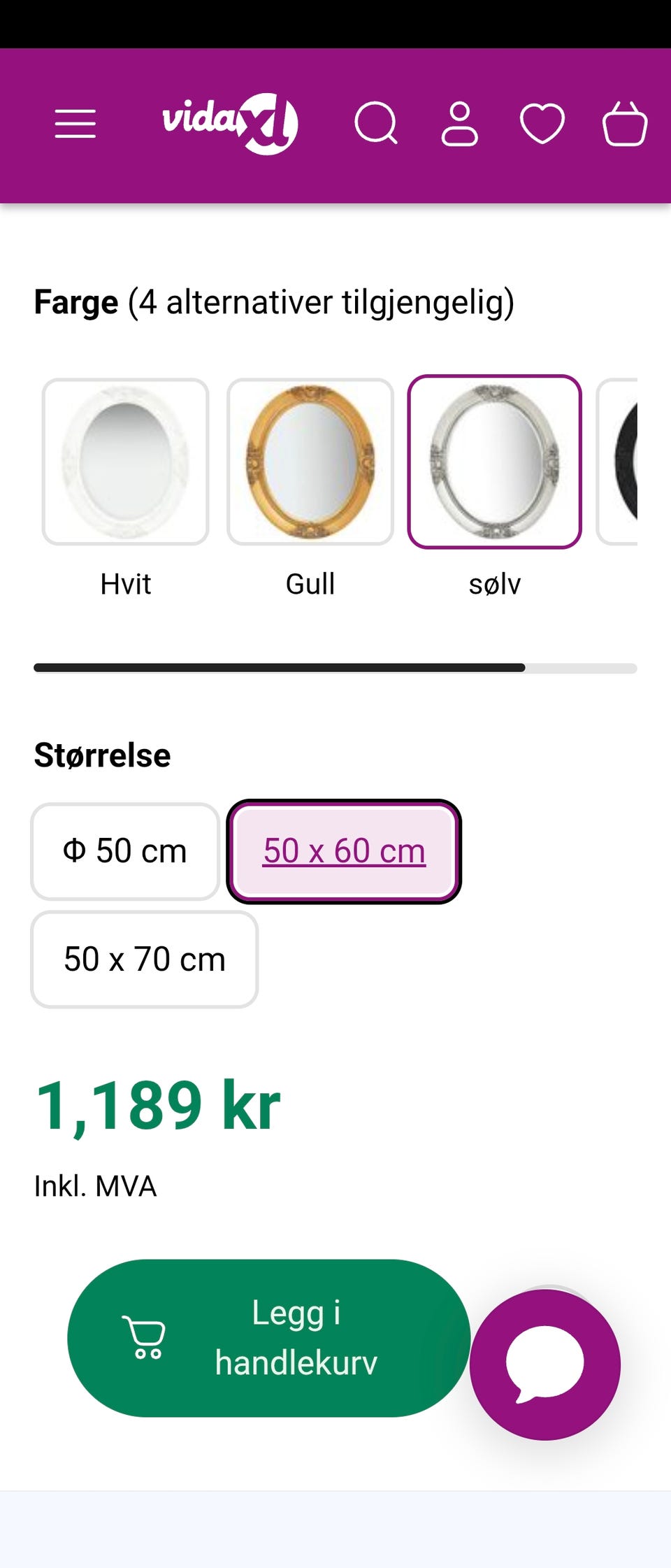
Task: Choose the Φ 50 cm size option
Action: click(126, 850)
